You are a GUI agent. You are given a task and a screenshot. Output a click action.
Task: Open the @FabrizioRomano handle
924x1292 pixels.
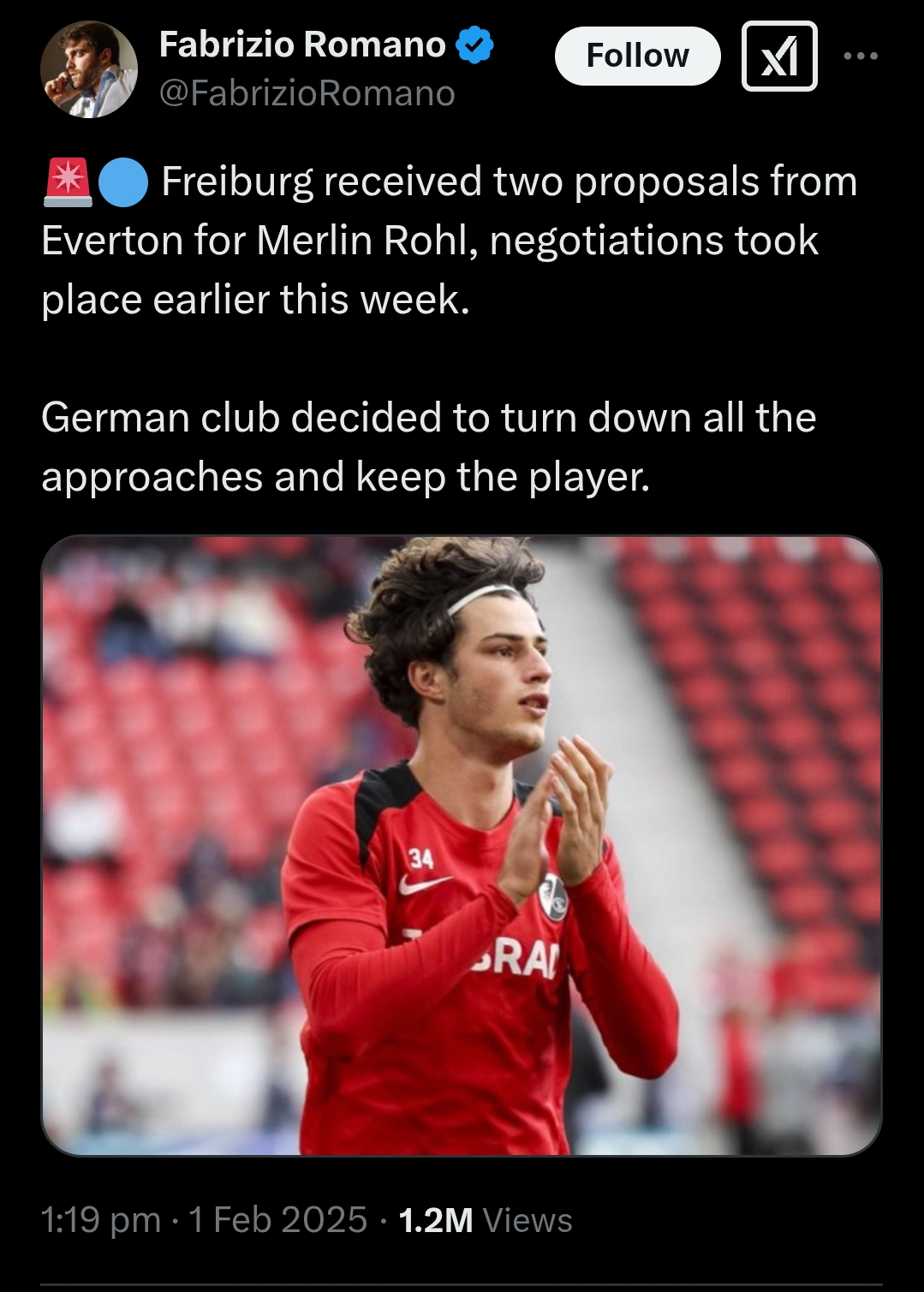307,93
